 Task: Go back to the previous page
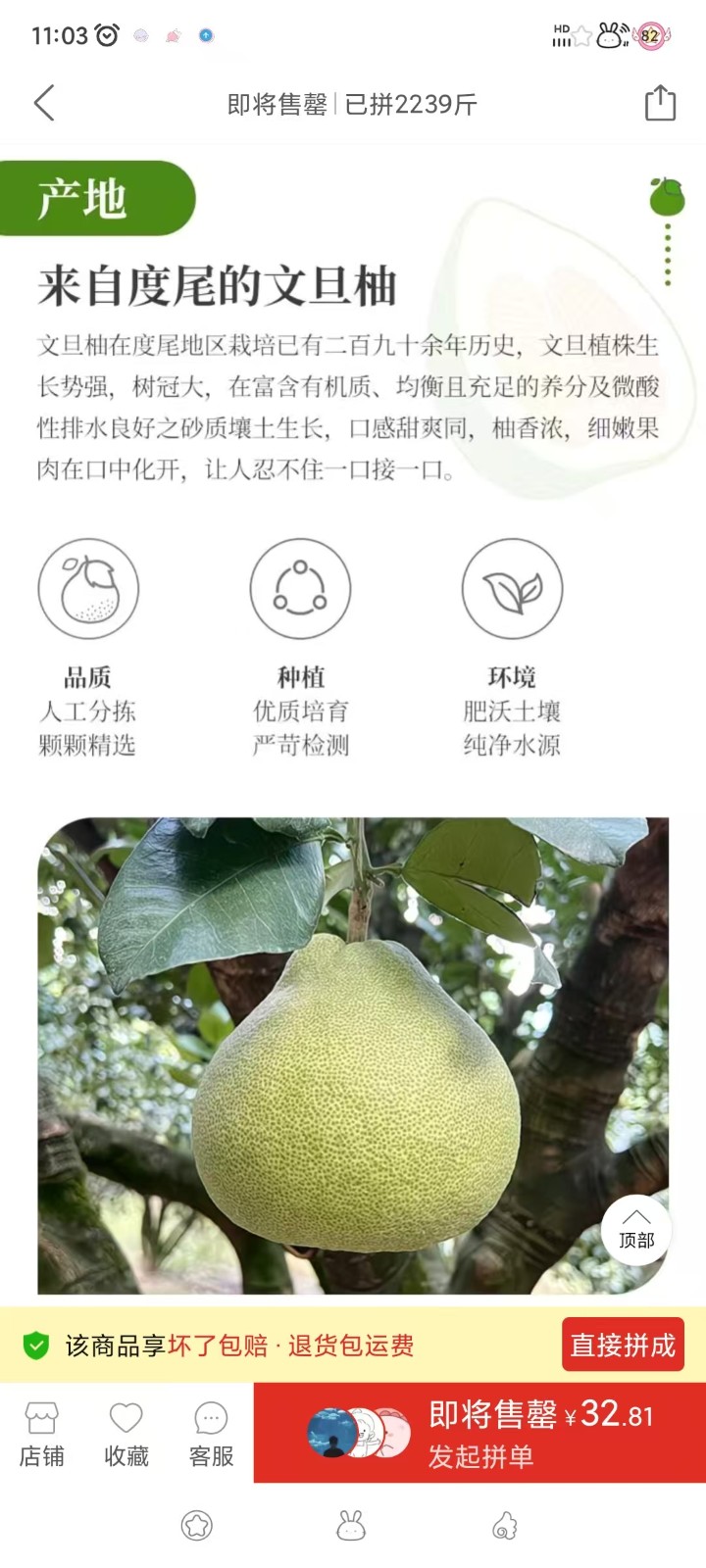tap(44, 103)
